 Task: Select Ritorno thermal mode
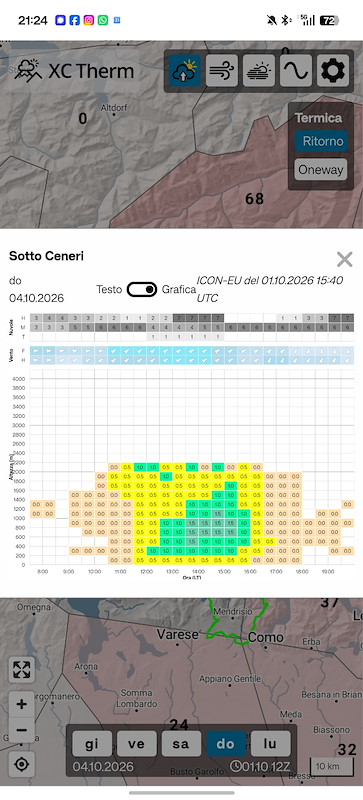(x=322, y=141)
